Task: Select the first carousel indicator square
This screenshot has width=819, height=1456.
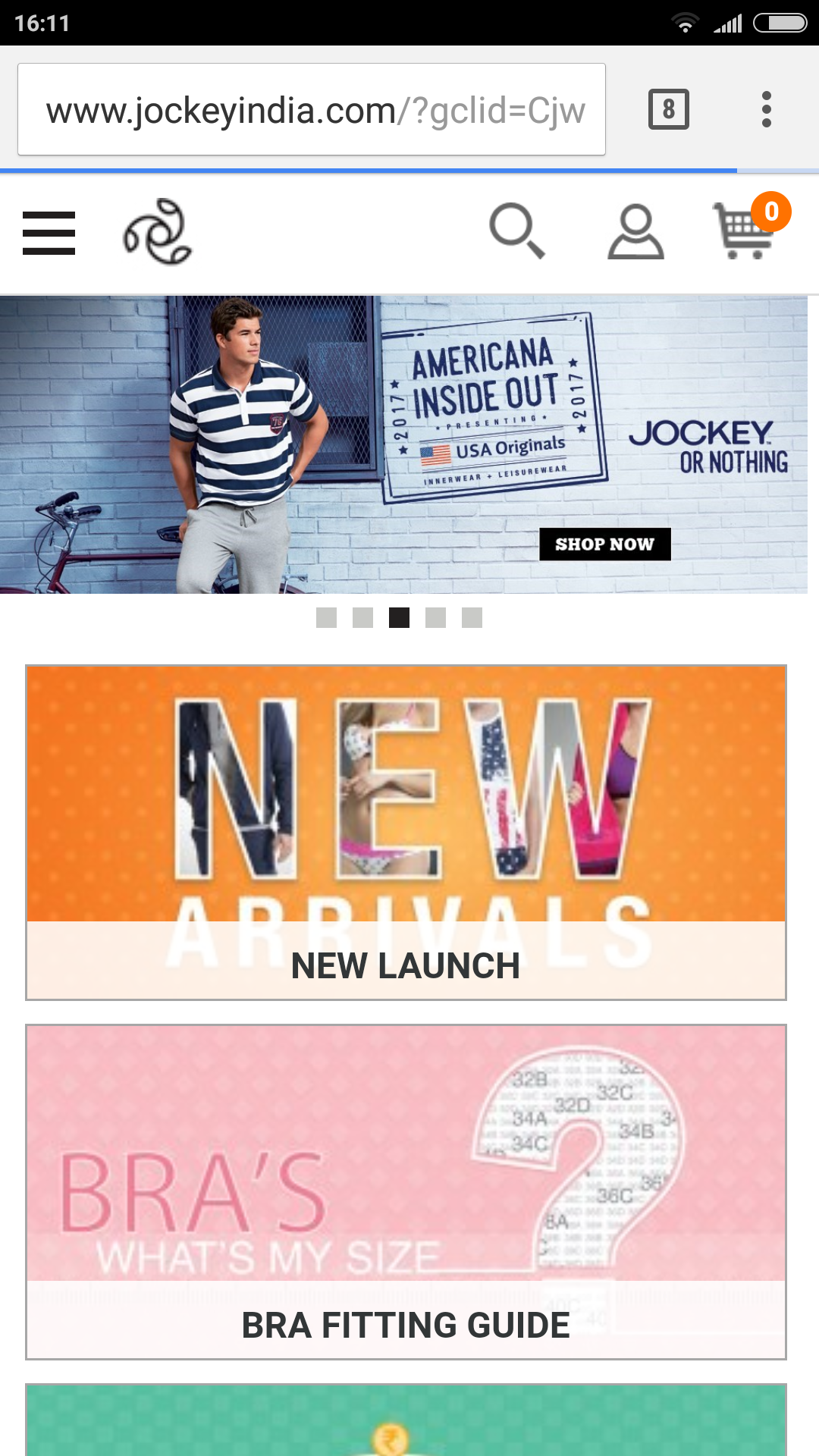Action: pyautogui.click(x=326, y=618)
